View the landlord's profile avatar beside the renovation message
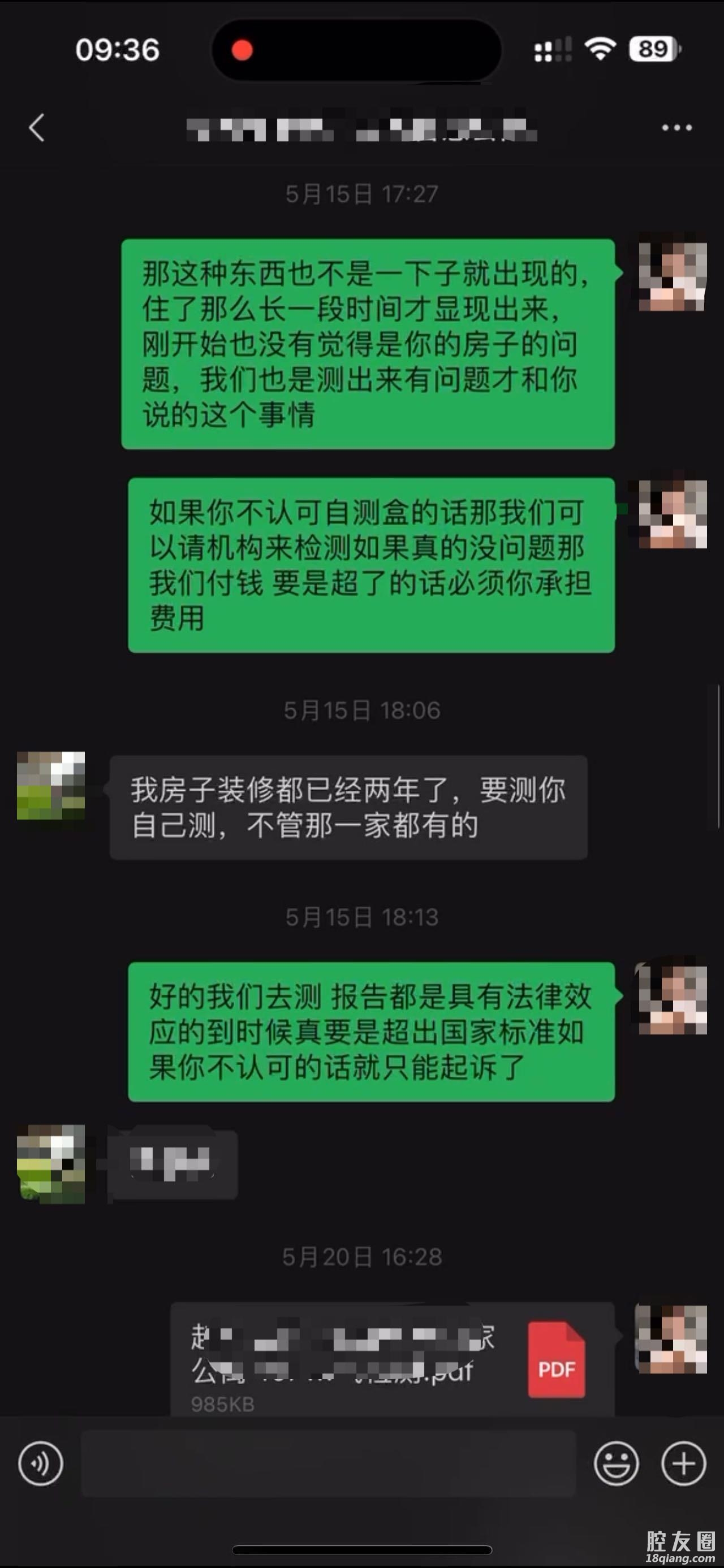Image resolution: width=724 pixels, height=1568 pixels. click(51, 786)
